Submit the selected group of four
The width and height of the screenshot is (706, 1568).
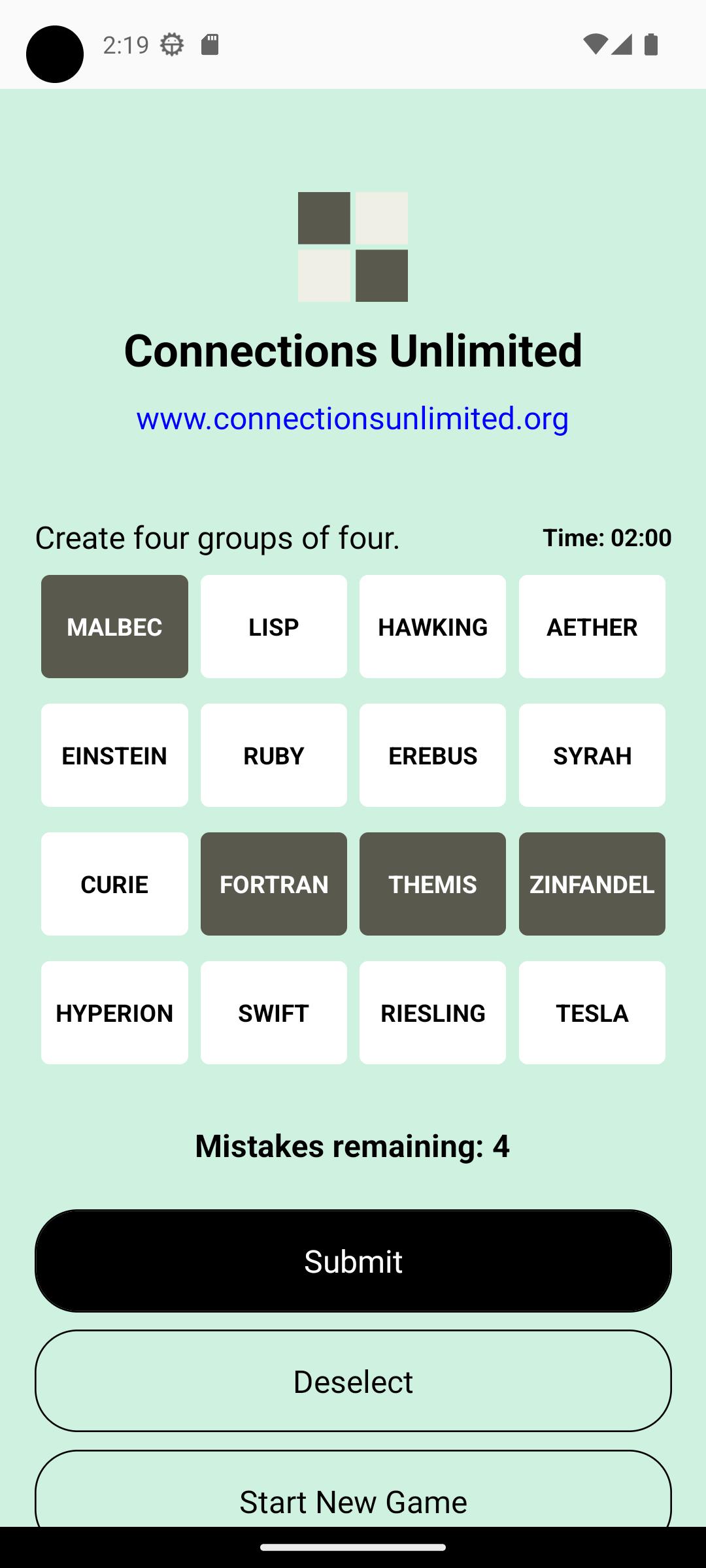(x=353, y=1261)
